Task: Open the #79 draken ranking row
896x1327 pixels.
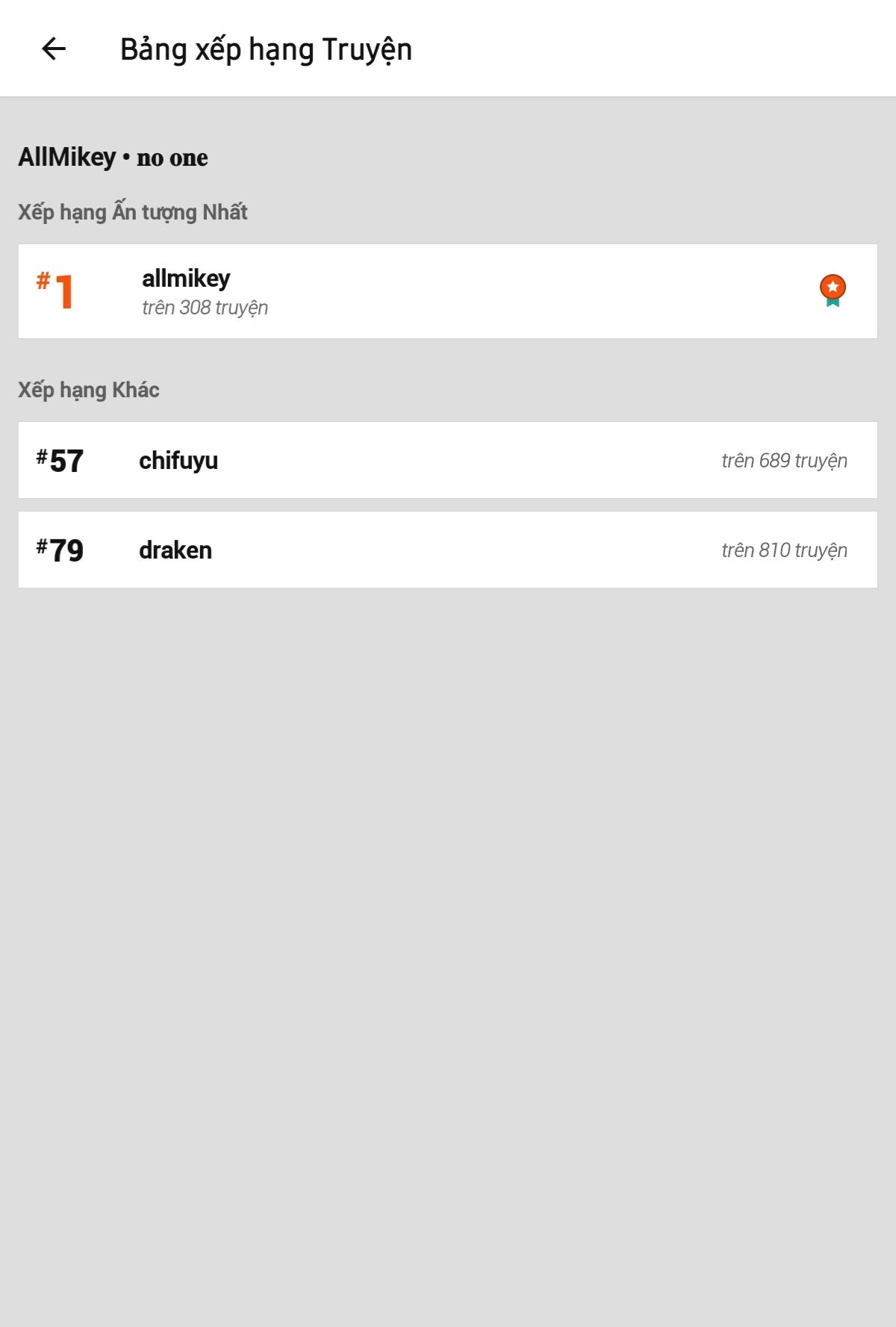Action: coord(447,550)
